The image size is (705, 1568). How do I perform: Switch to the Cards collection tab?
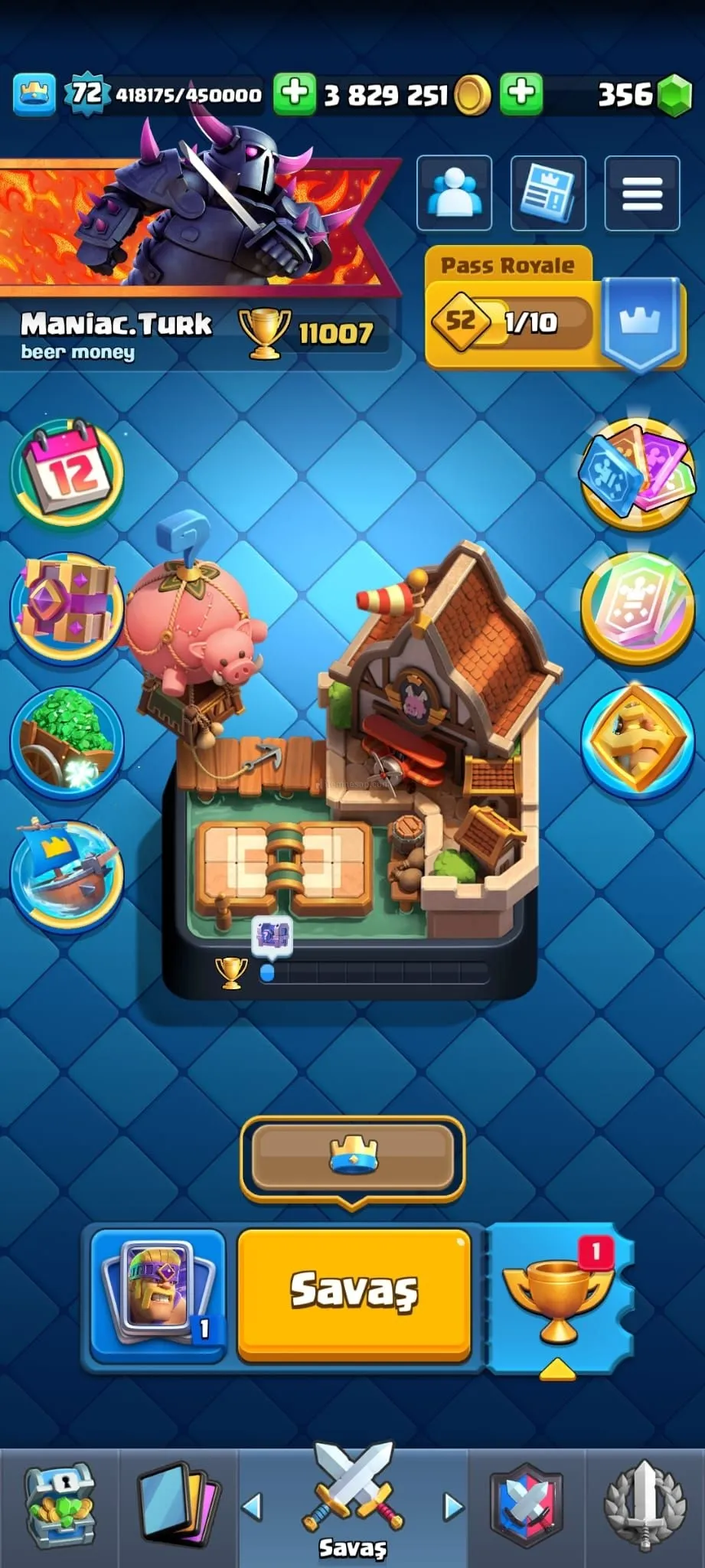click(178, 1507)
